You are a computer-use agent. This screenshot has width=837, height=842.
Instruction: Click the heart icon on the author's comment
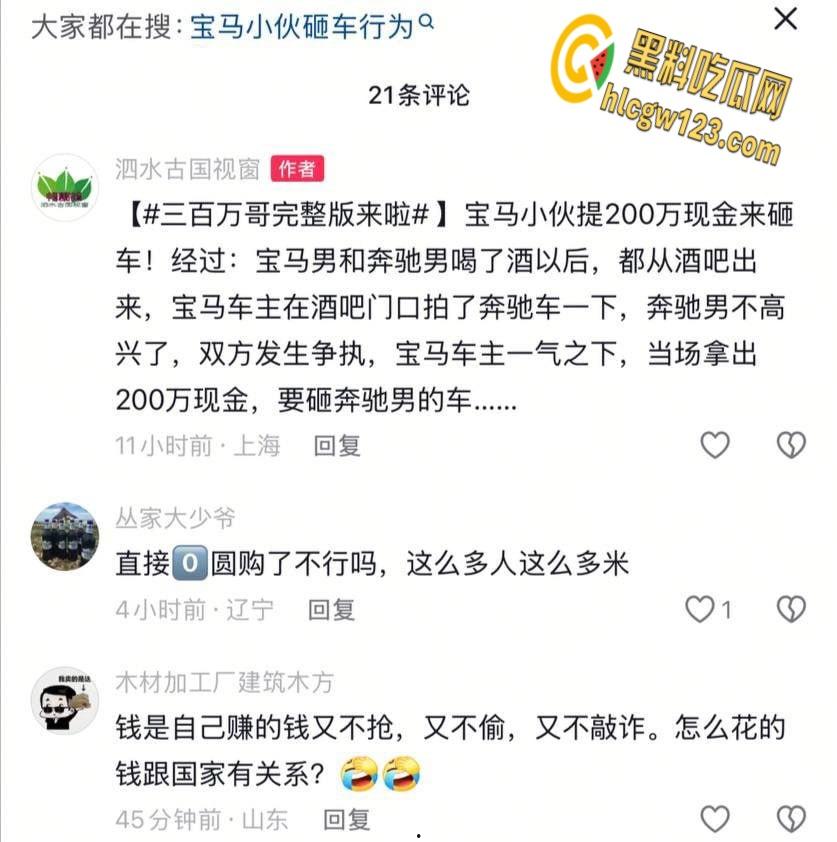click(715, 446)
